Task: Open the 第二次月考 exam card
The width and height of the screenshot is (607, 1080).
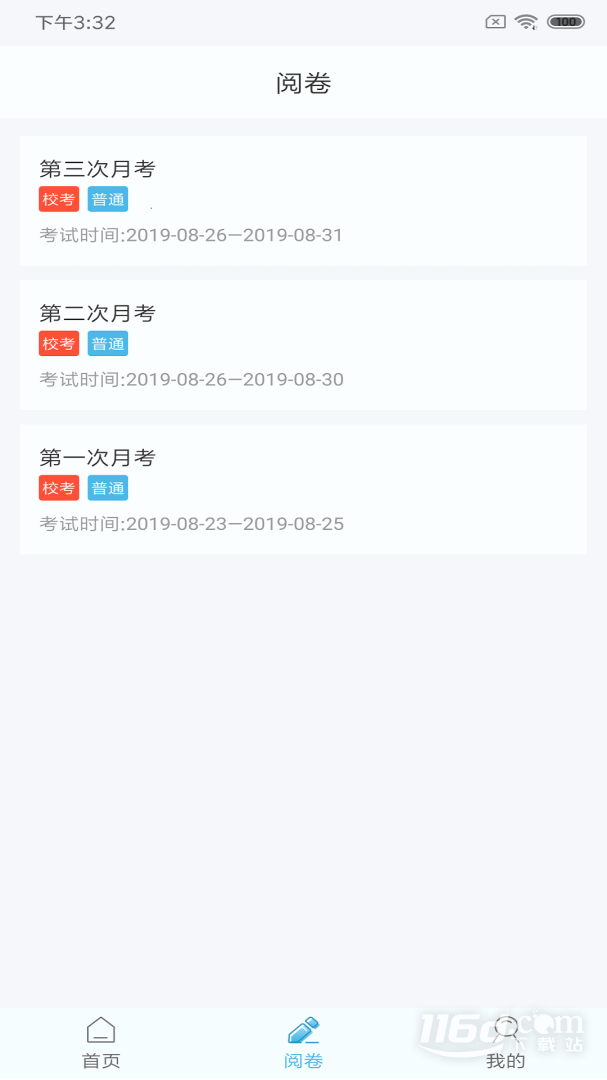Action: click(303, 345)
